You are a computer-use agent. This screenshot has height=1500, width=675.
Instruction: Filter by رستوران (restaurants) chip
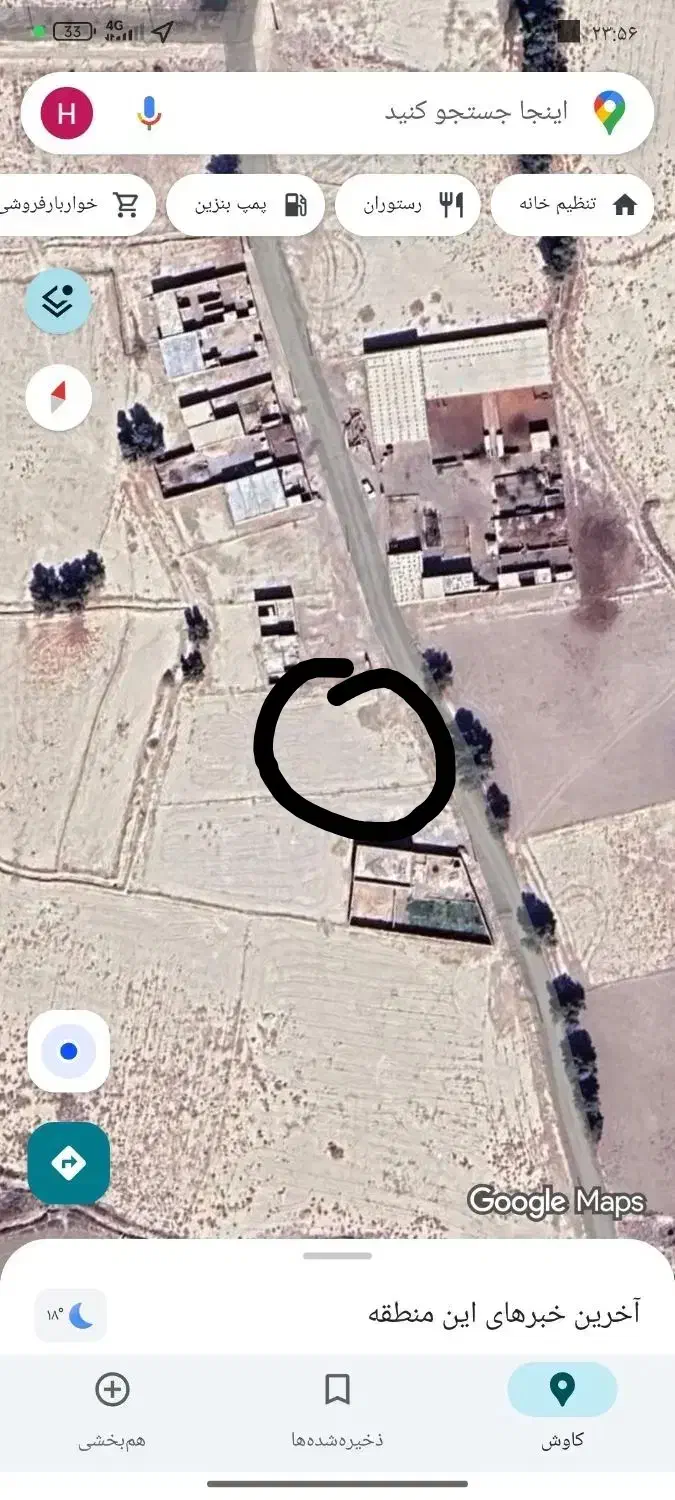[x=407, y=205]
